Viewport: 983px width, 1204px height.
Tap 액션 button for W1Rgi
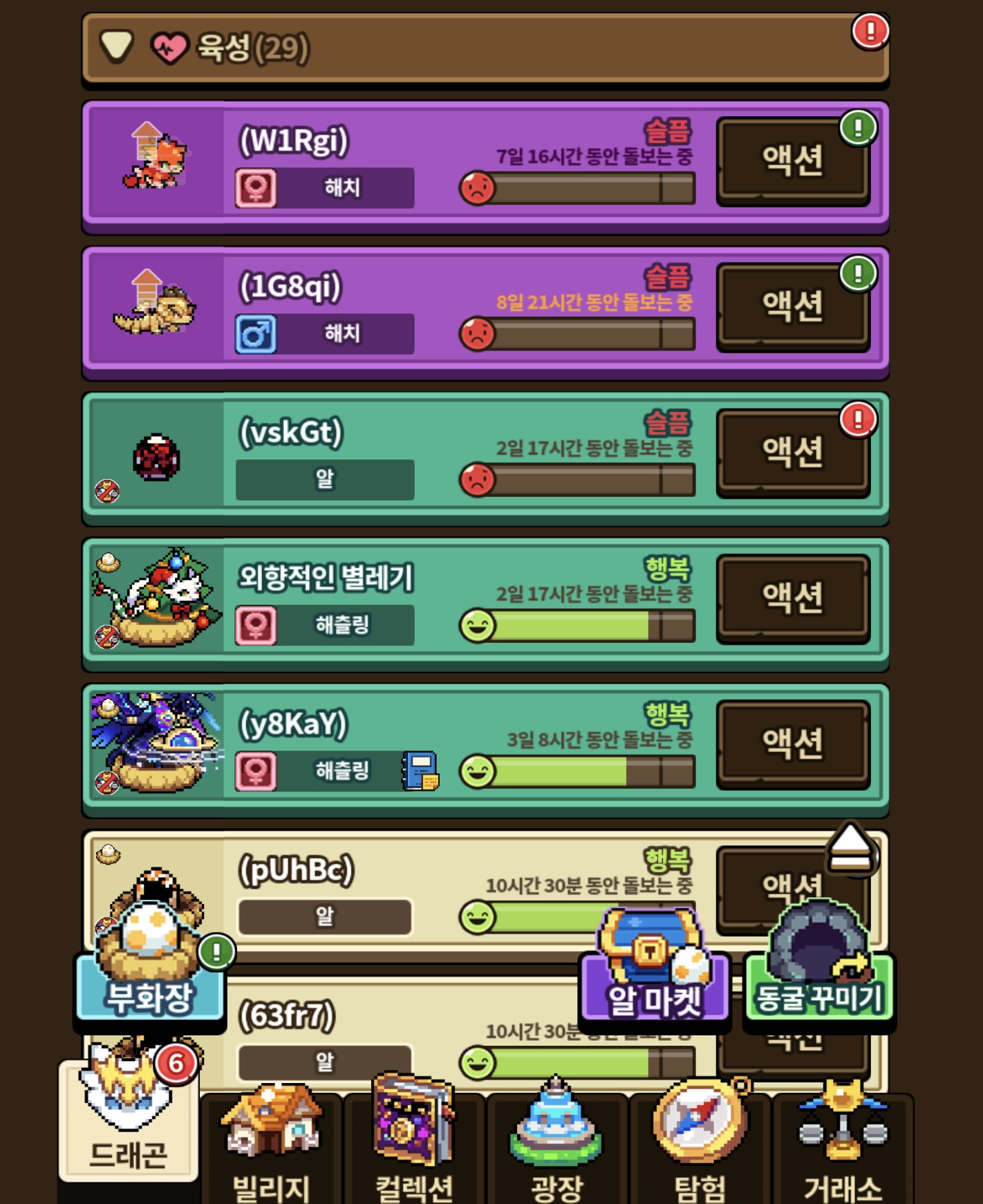[x=792, y=161]
